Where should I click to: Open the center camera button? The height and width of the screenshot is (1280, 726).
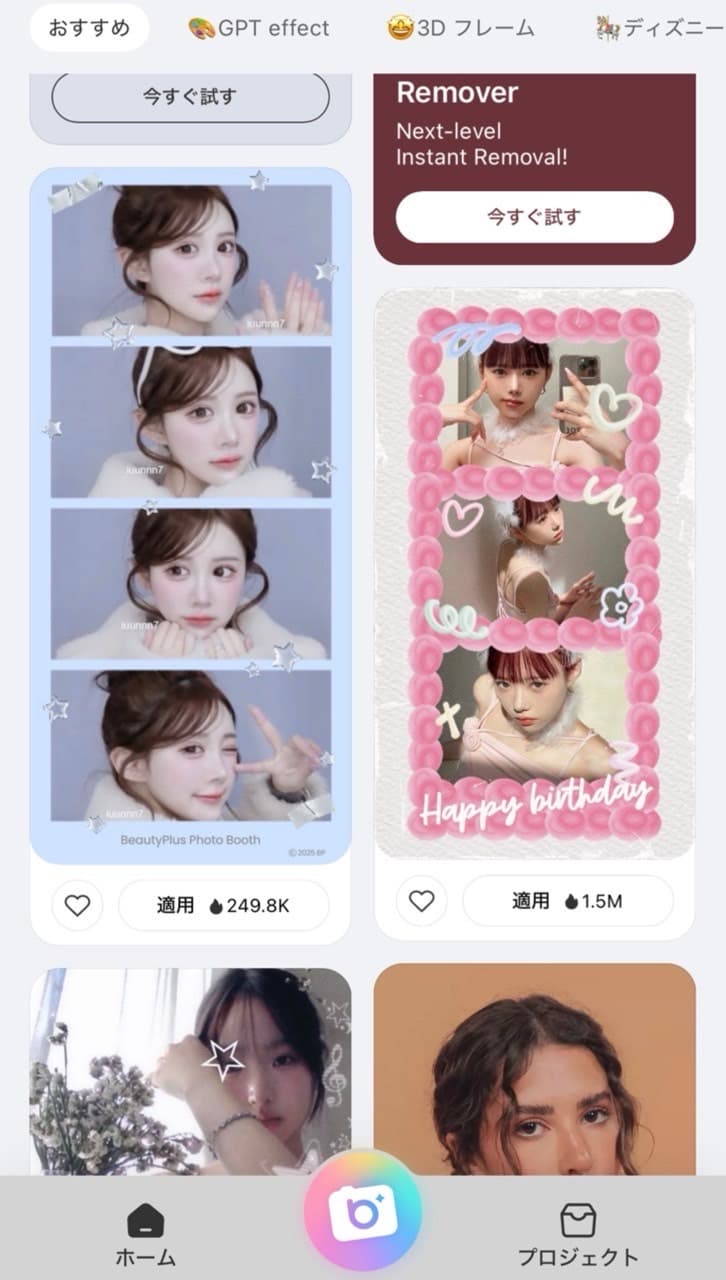pos(363,1210)
